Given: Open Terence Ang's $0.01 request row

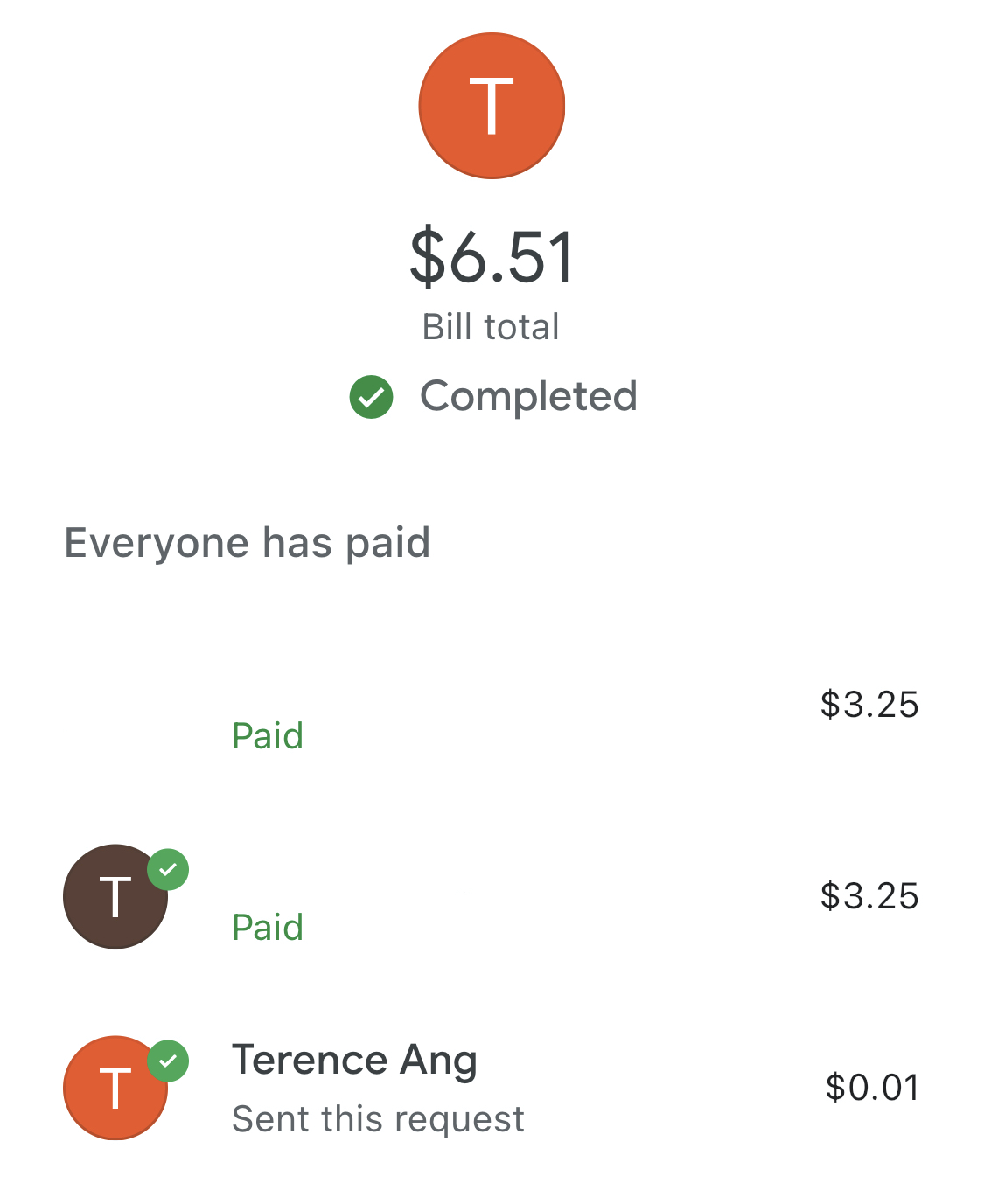Looking at the screenshot, I should coord(490,1088).
